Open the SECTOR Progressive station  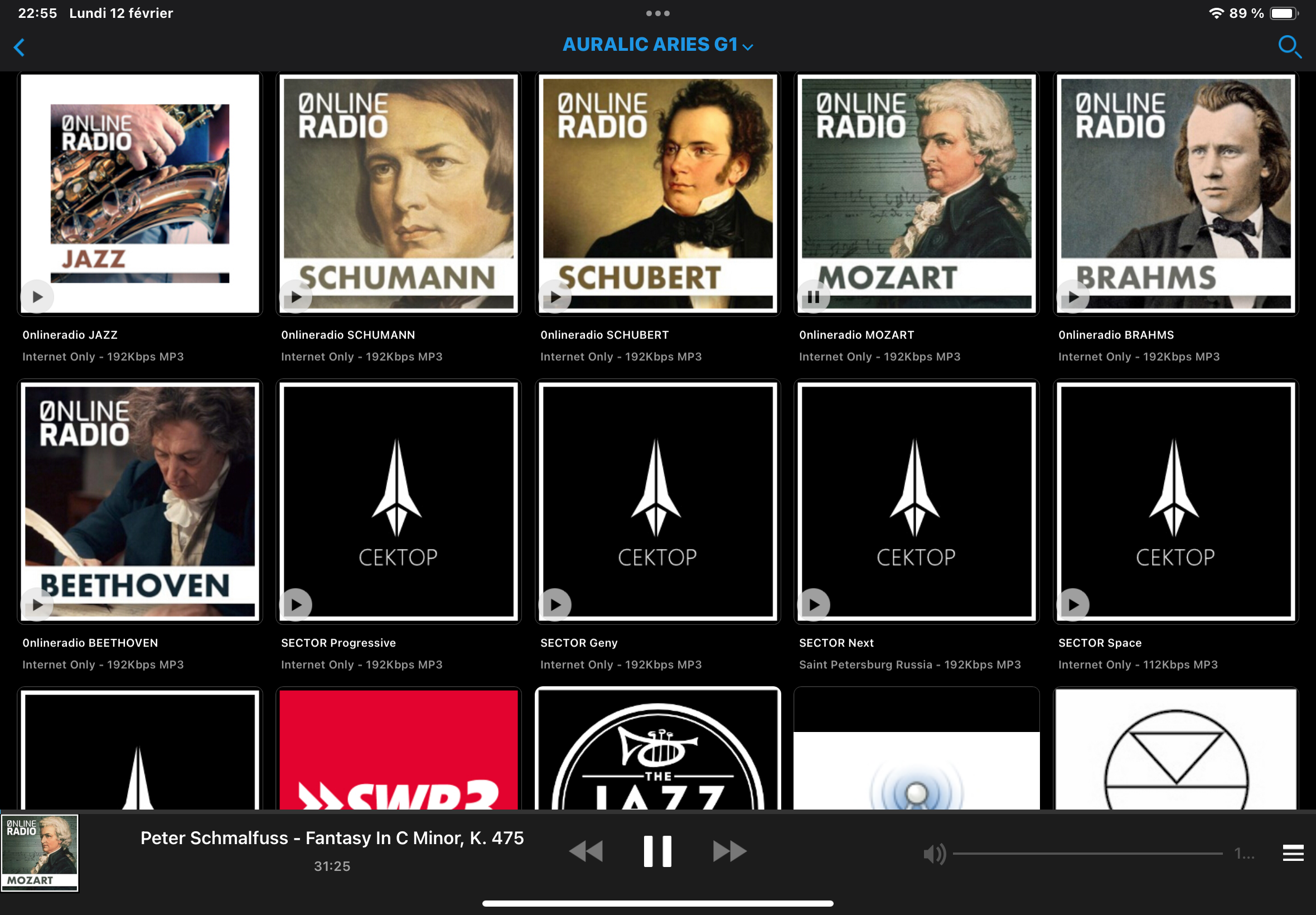click(399, 502)
